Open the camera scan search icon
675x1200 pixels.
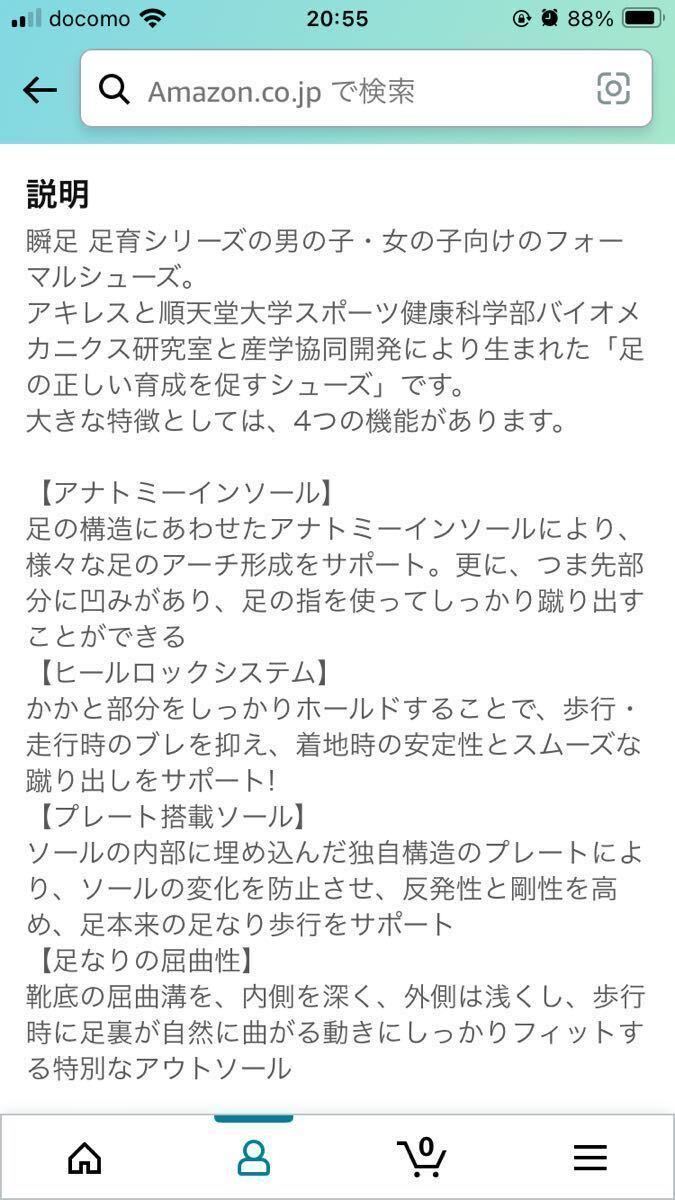click(613, 90)
